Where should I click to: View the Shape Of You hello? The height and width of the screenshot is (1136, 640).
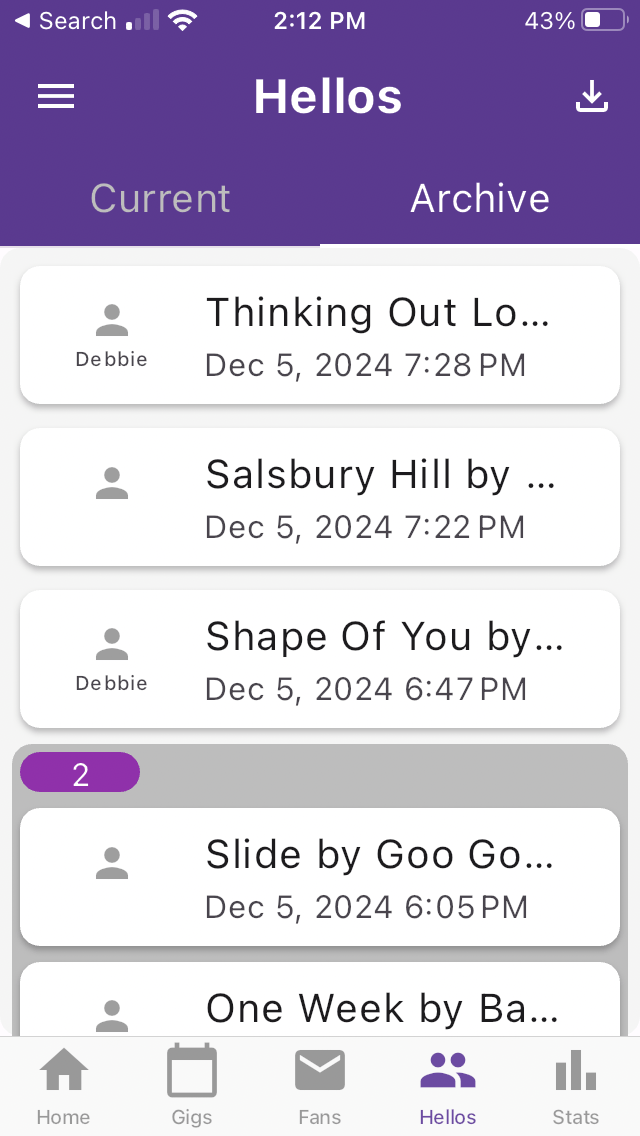(320, 660)
